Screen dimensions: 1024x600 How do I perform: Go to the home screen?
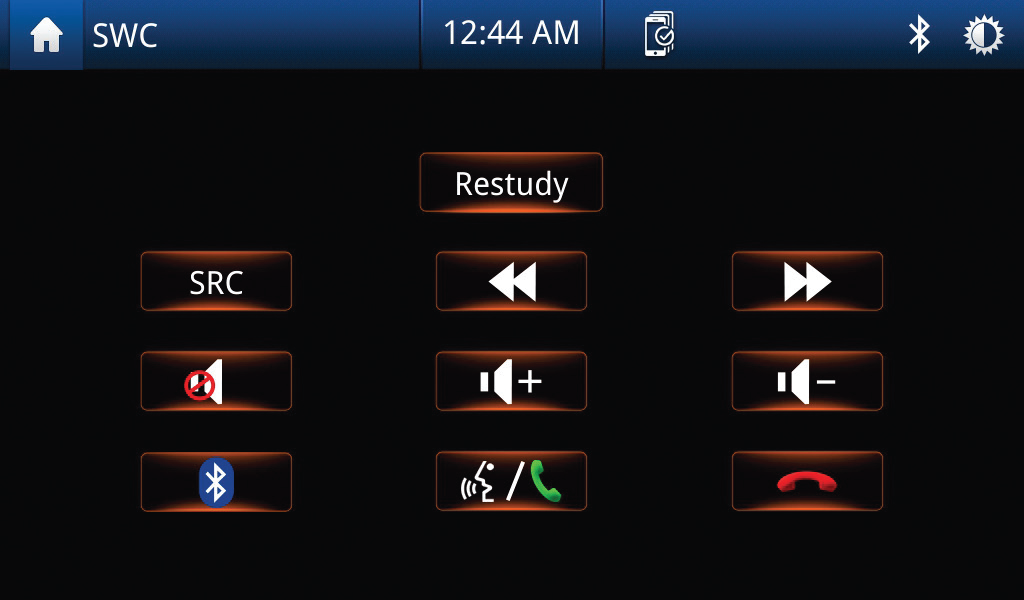point(46,35)
